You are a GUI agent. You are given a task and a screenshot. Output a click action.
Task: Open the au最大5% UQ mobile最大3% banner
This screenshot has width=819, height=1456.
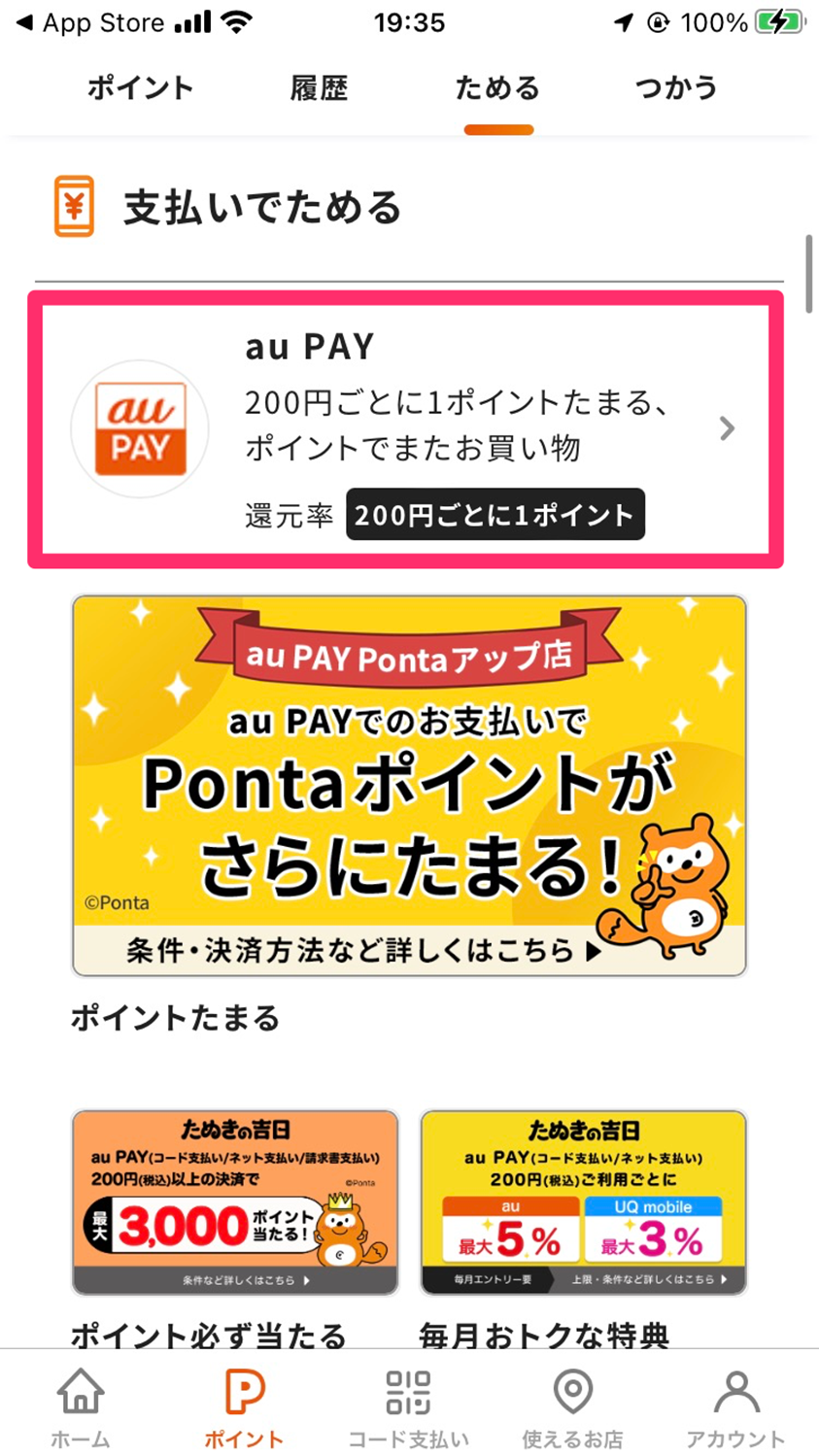tap(583, 1202)
